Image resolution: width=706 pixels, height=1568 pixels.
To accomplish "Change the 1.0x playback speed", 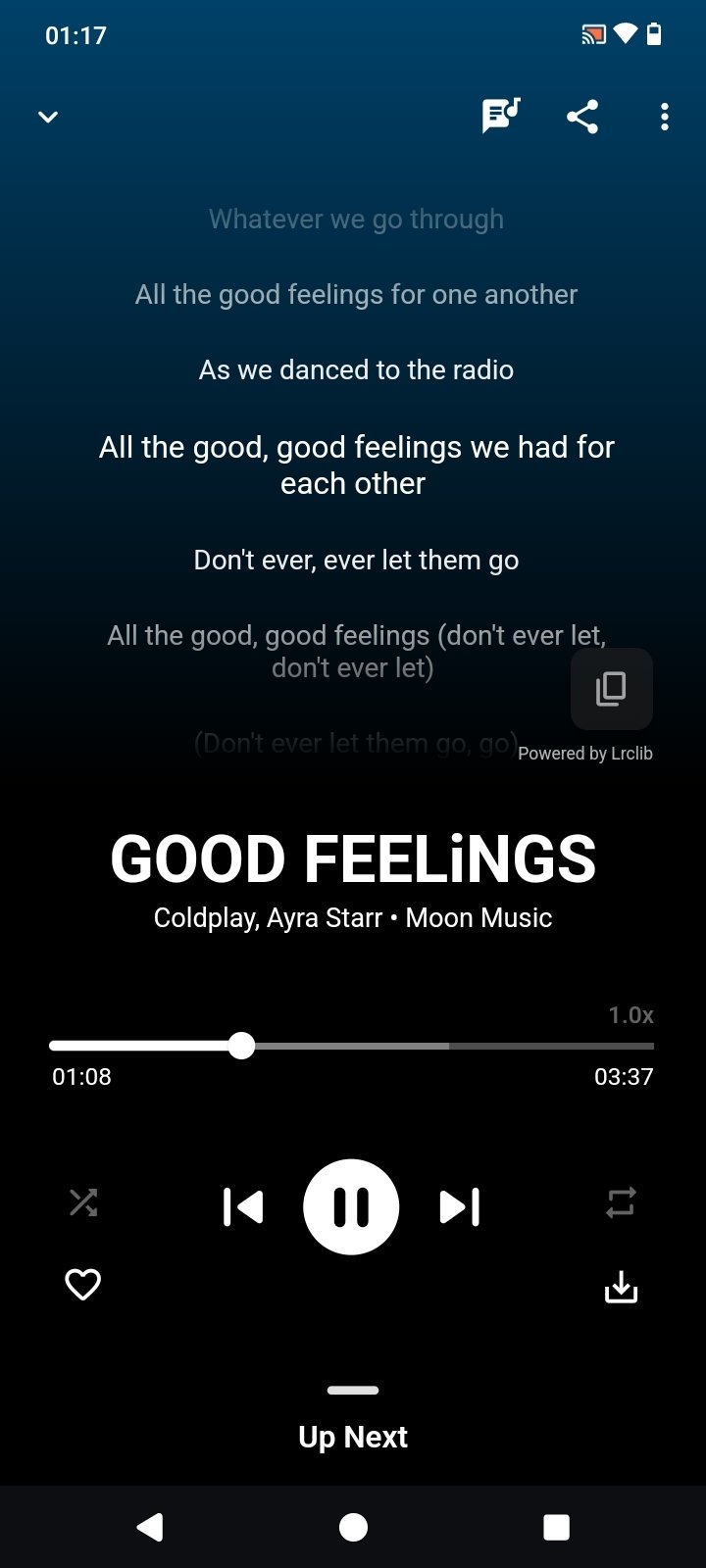I will pyautogui.click(x=630, y=1015).
